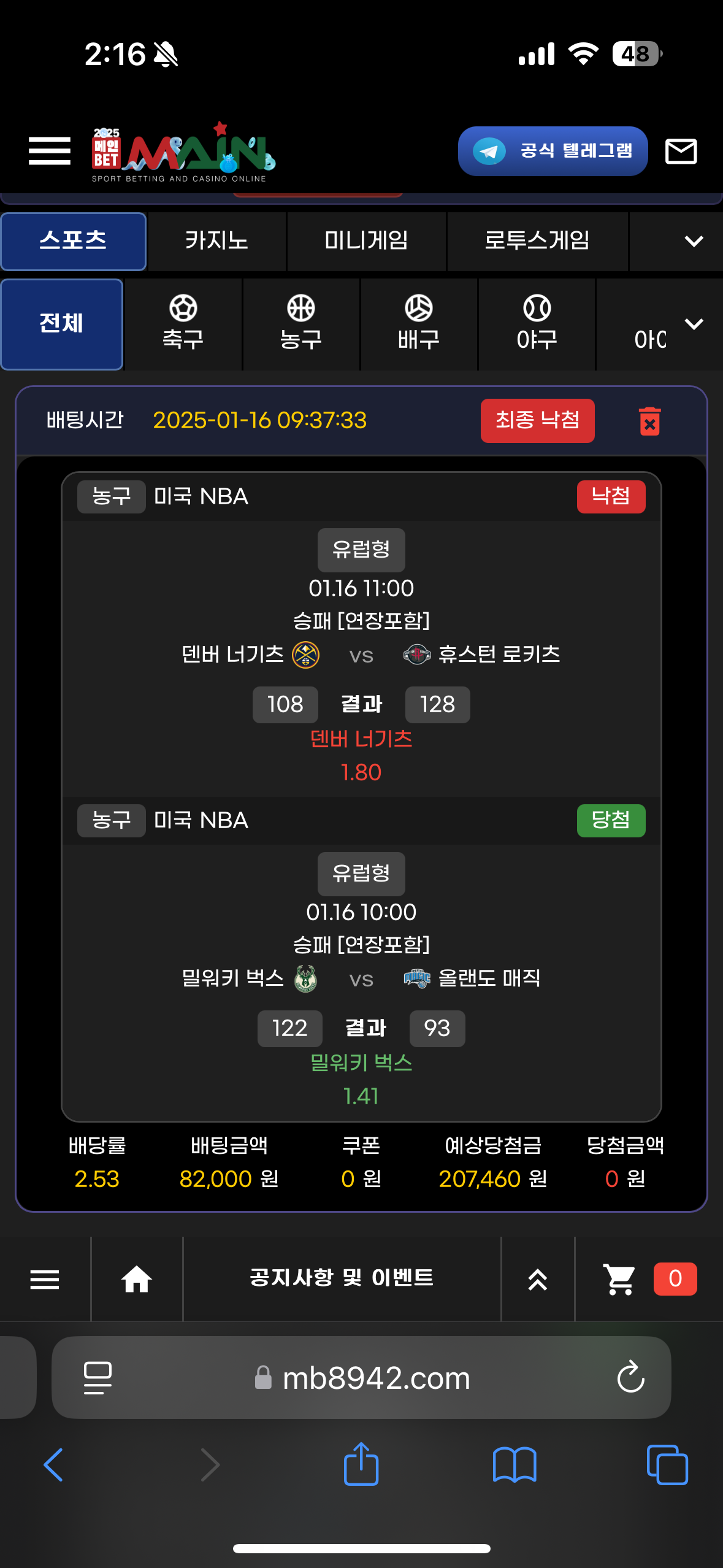The height and width of the screenshot is (1568, 723).
Task: Open the bottom bar menu icon
Action: [45, 1279]
